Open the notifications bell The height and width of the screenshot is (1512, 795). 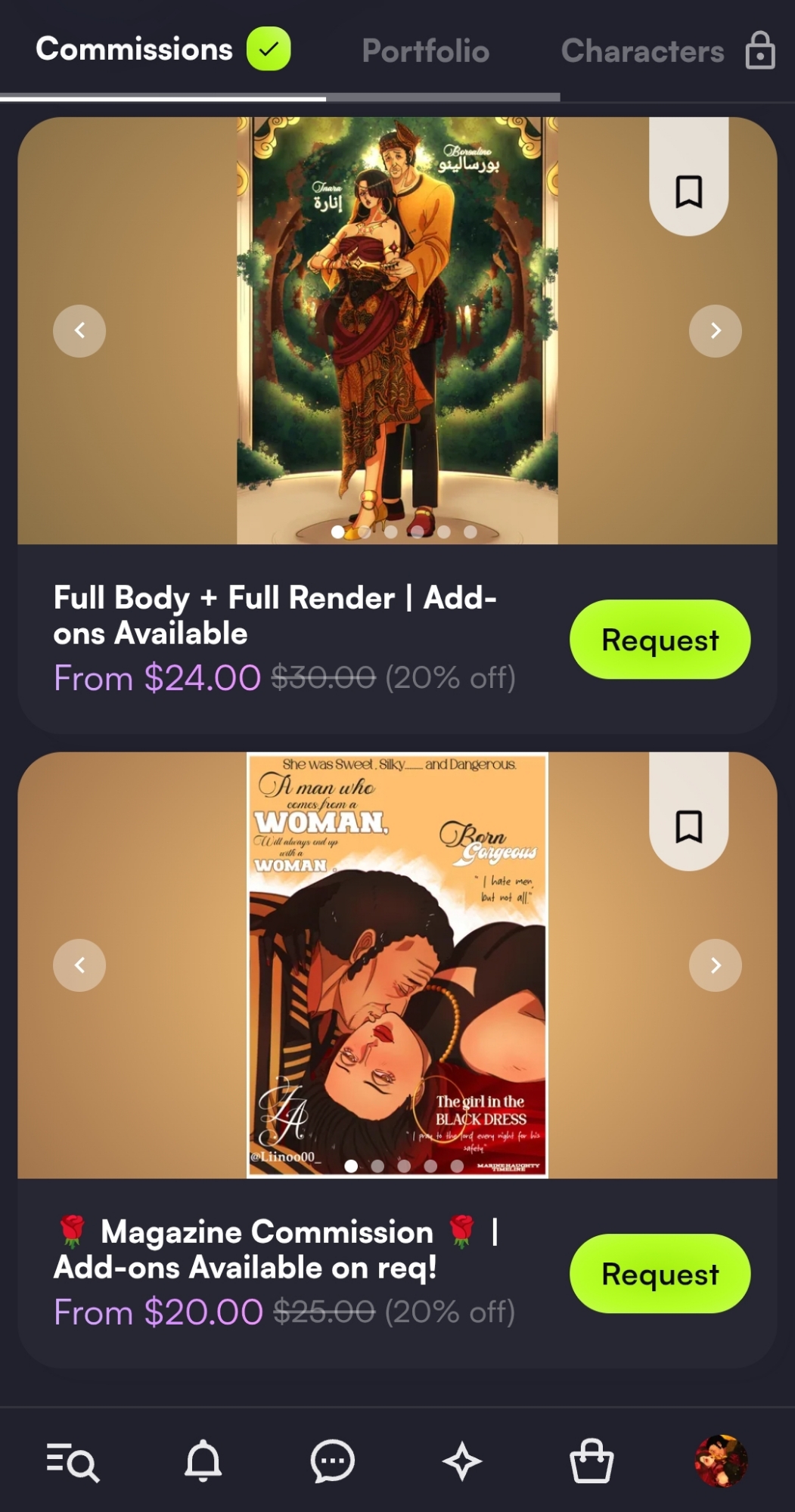pyautogui.click(x=203, y=1461)
